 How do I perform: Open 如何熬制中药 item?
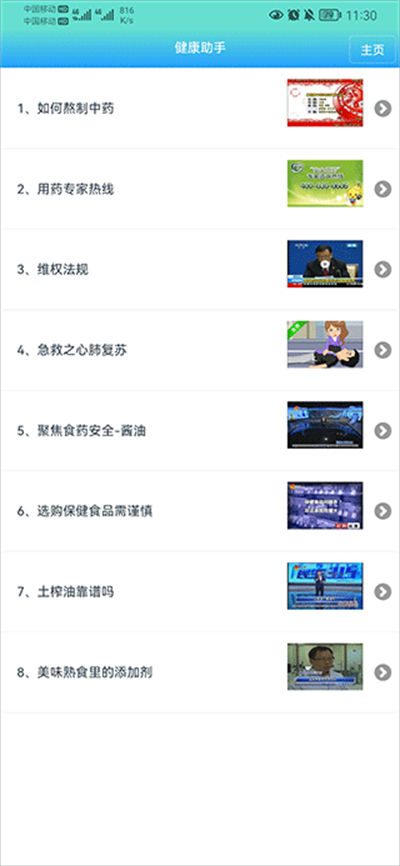tap(200, 108)
